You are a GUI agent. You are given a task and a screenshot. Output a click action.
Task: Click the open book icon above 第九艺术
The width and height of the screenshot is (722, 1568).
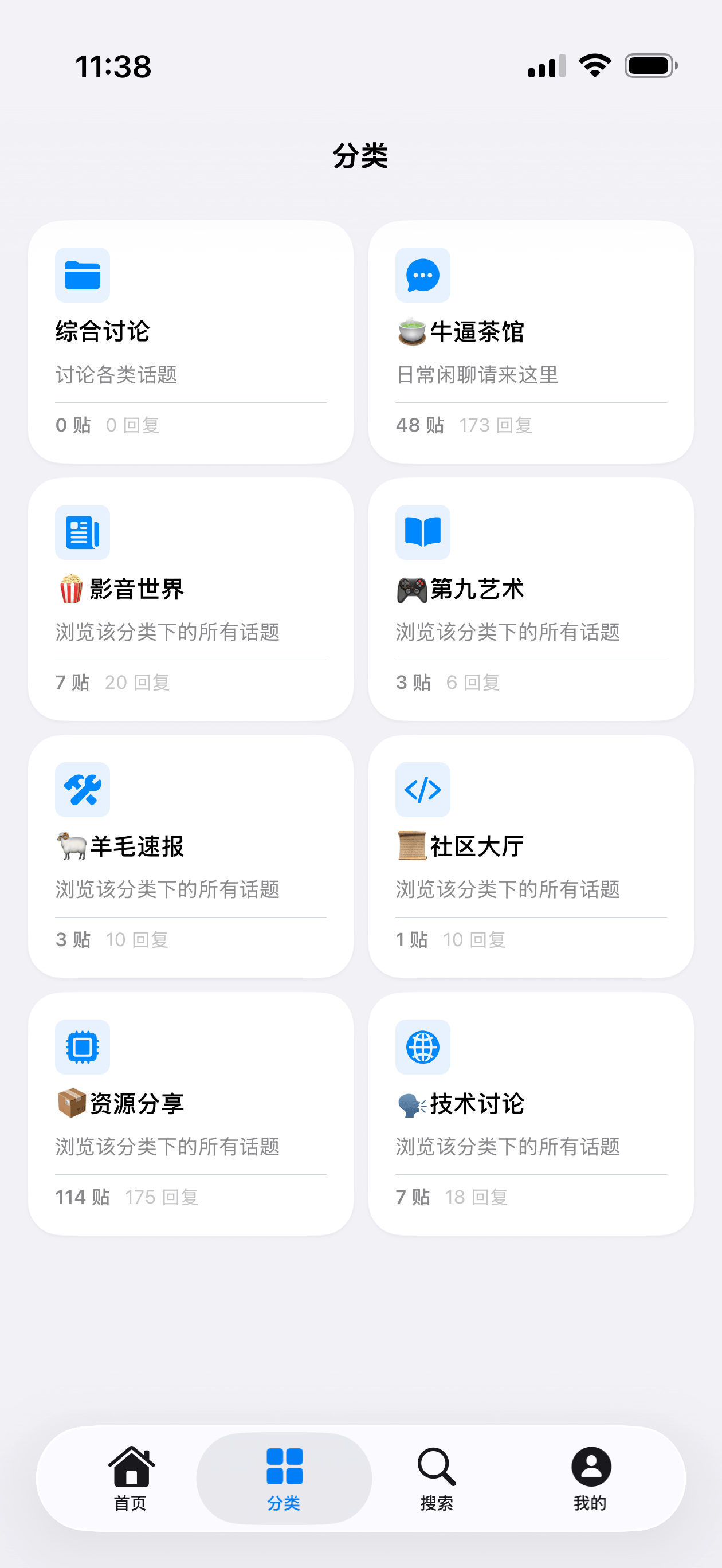422,532
